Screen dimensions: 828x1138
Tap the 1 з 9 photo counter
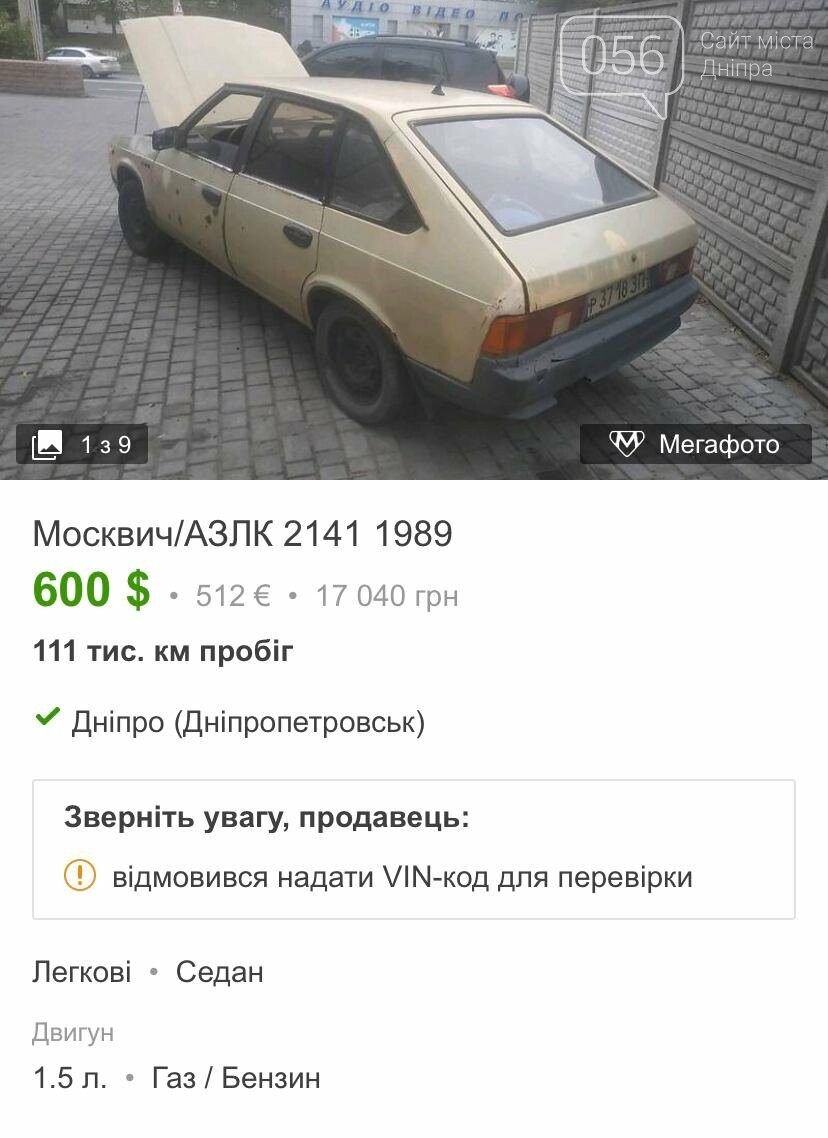pyautogui.click(x=83, y=444)
